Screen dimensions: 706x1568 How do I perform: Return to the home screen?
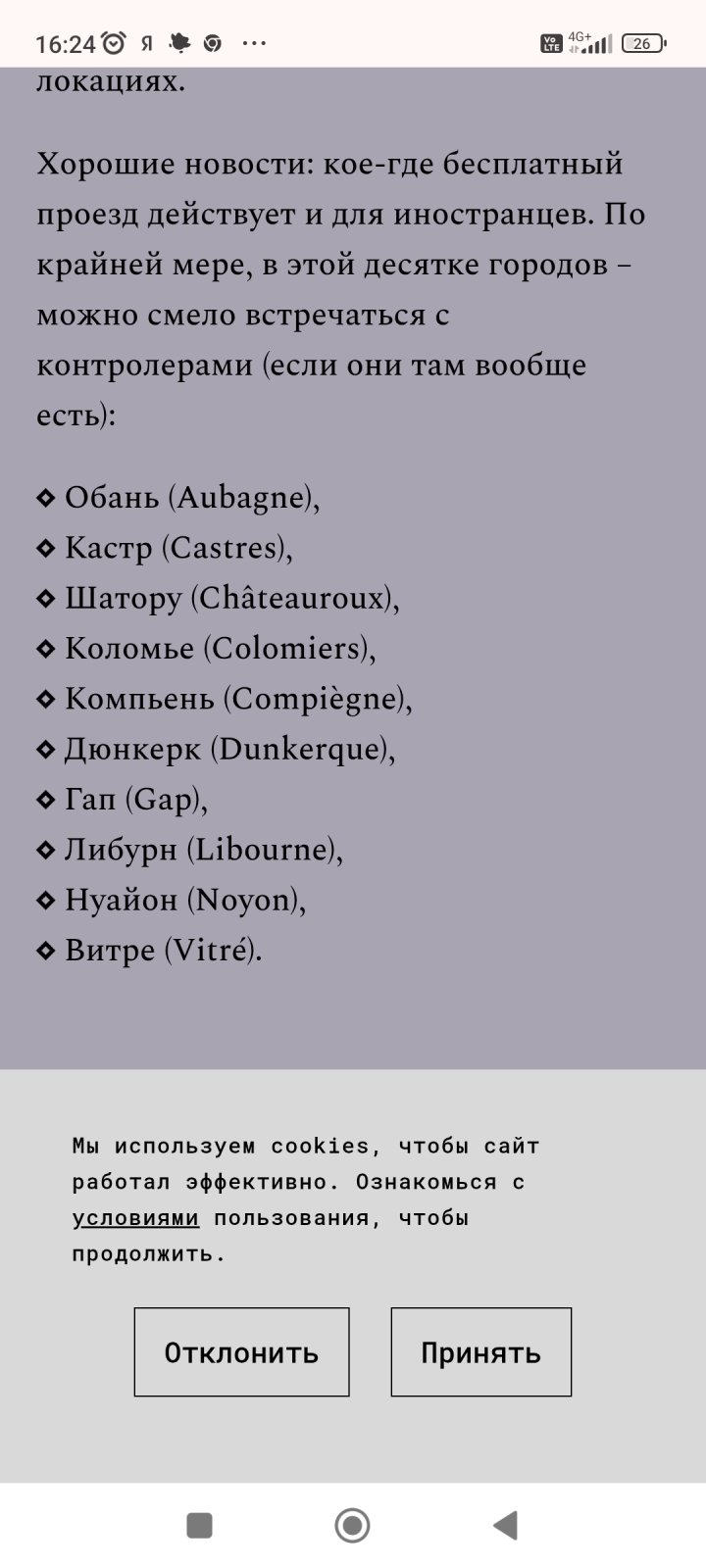pos(352,1525)
